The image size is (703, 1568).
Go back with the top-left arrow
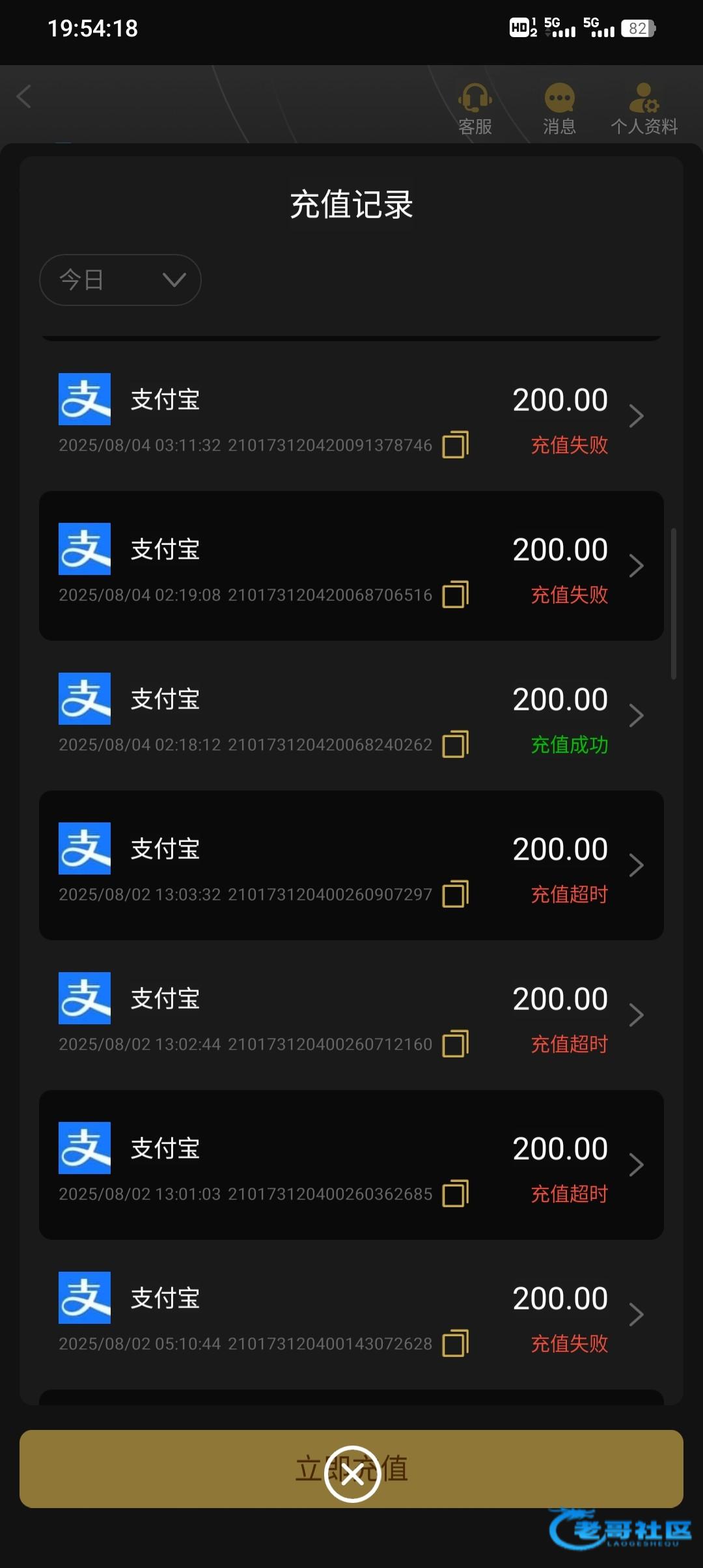click(25, 97)
